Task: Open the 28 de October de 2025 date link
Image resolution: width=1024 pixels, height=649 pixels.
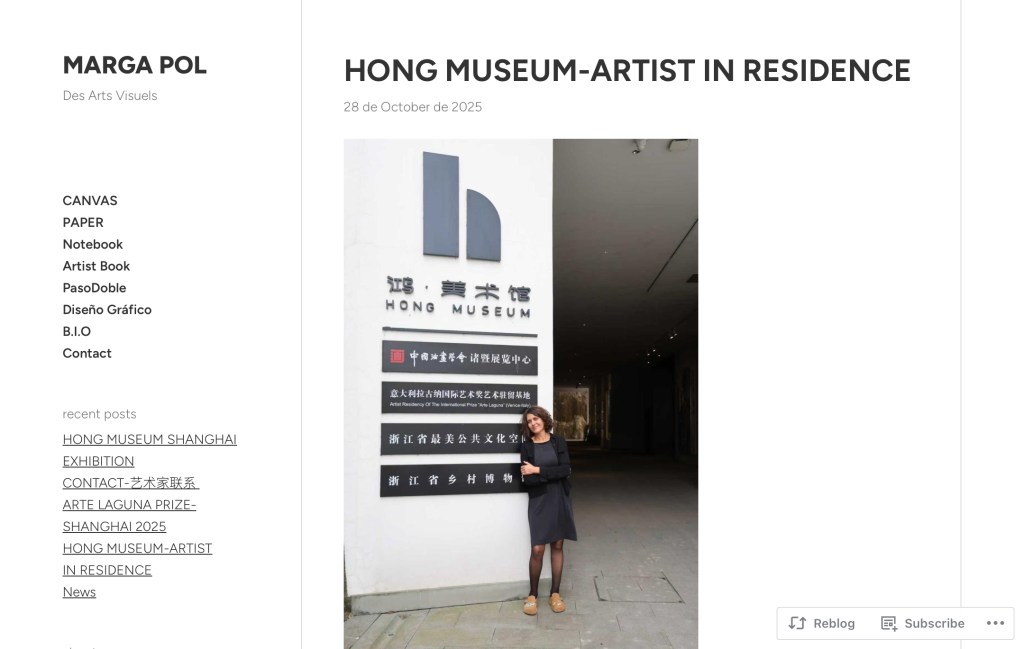Action: (412, 107)
